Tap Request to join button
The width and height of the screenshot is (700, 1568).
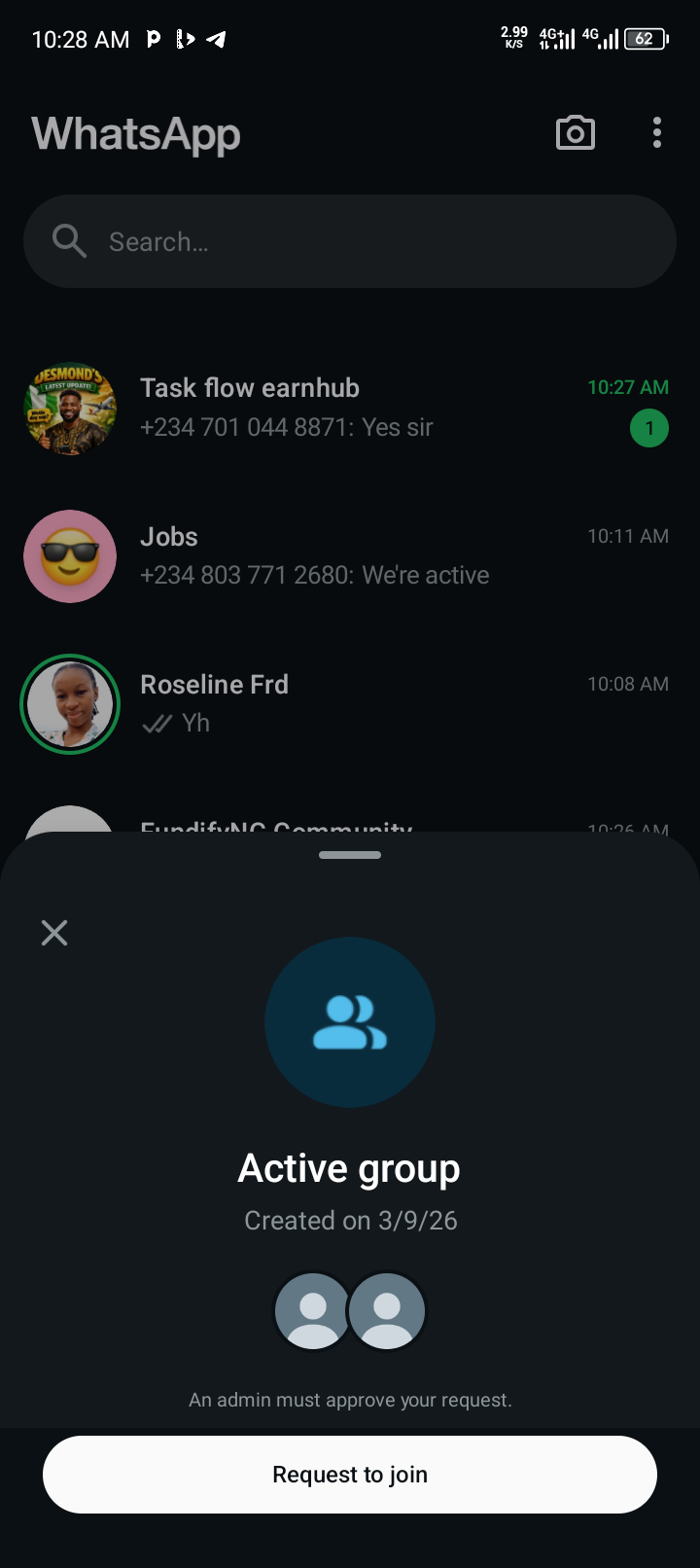[350, 1475]
